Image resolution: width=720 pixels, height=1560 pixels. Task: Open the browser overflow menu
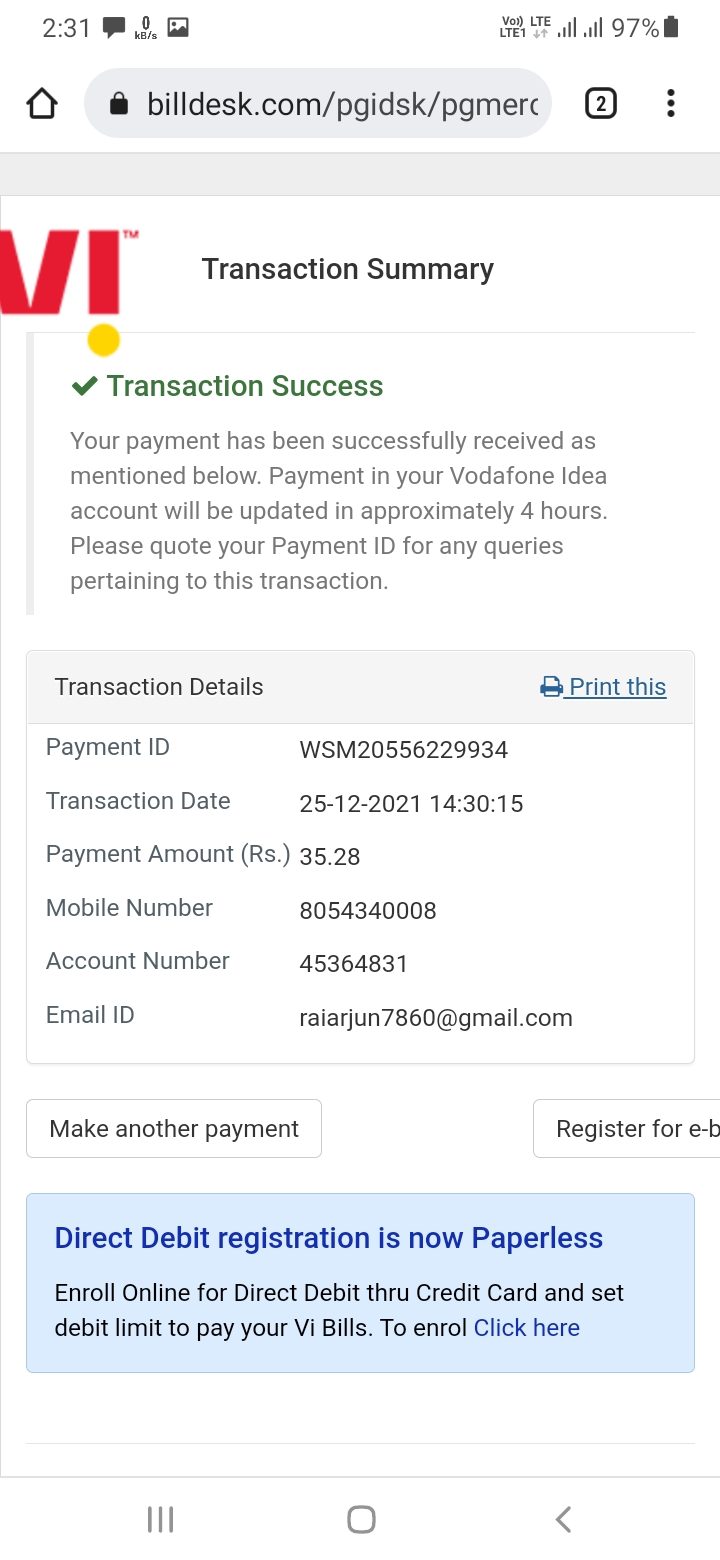click(670, 104)
